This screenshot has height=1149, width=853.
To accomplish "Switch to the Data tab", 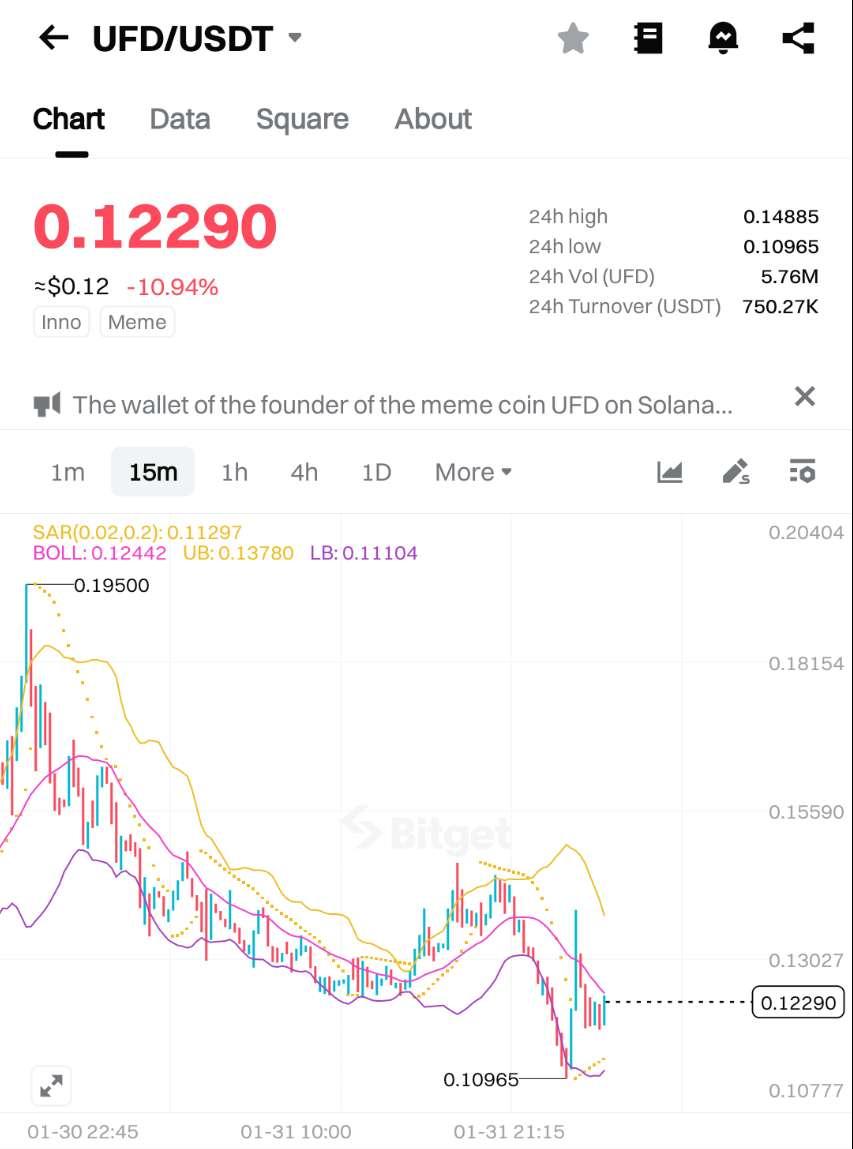I will pos(180,119).
